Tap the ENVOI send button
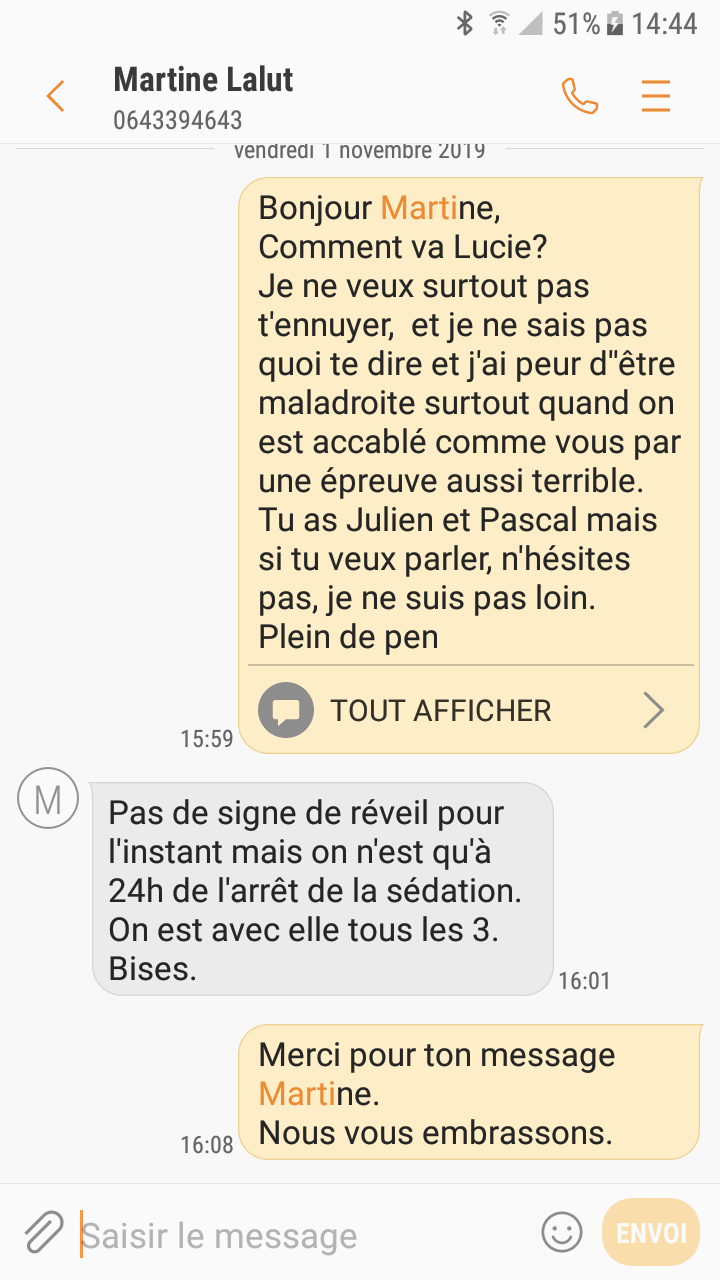This screenshot has height=1280, width=720. (x=651, y=1232)
